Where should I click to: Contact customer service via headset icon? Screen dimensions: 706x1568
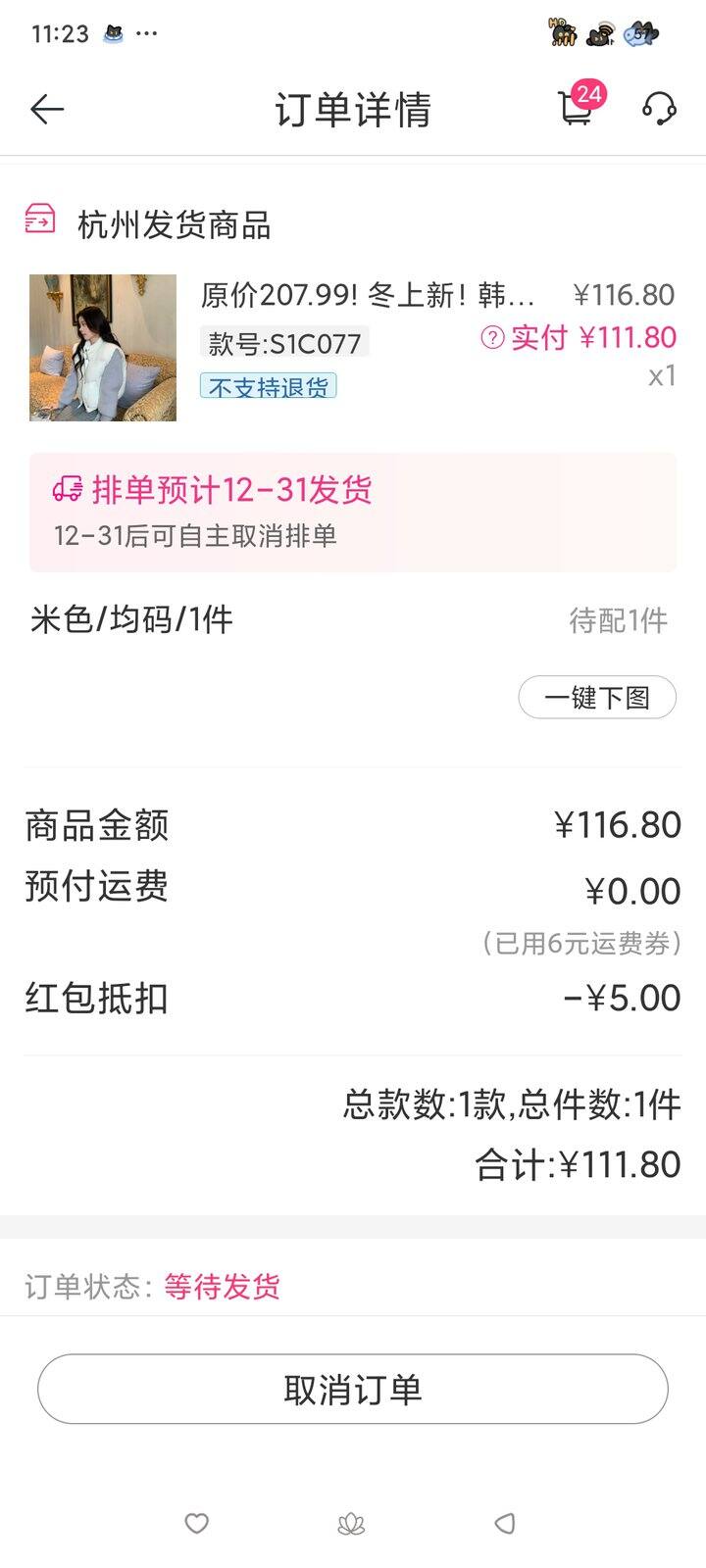659,109
